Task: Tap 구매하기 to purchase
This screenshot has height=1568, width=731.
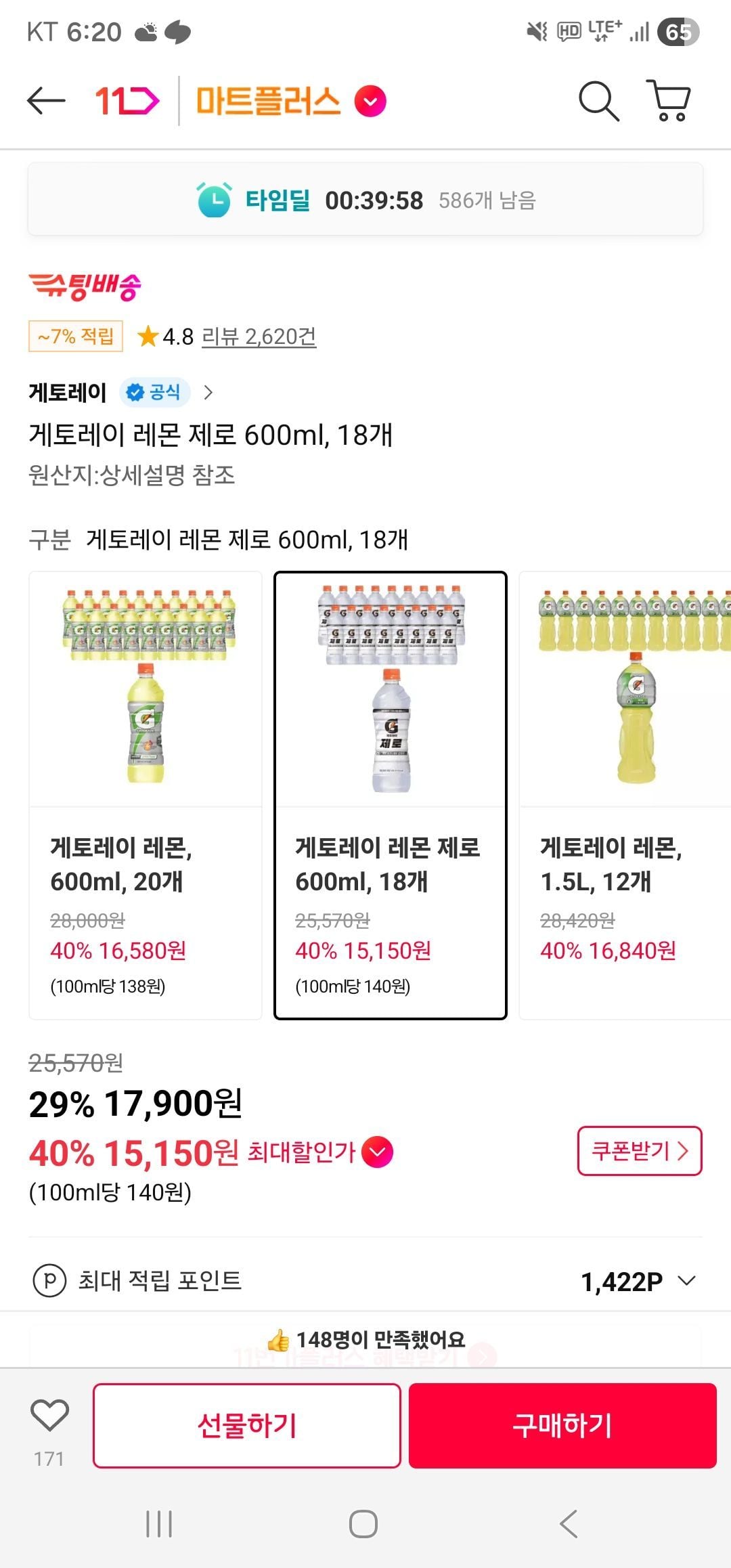Action: (x=562, y=1426)
